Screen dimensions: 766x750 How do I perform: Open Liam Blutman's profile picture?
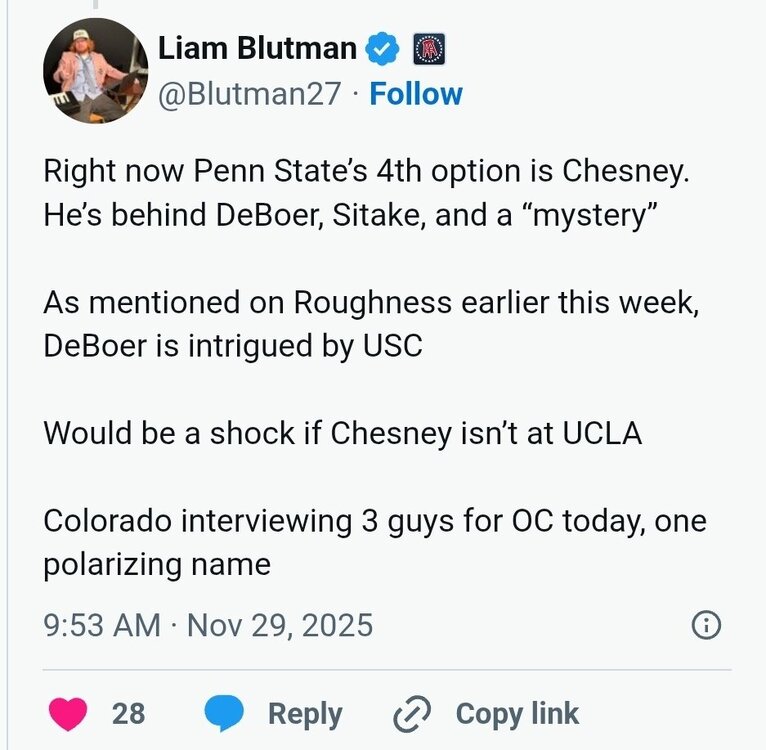click(96, 70)
